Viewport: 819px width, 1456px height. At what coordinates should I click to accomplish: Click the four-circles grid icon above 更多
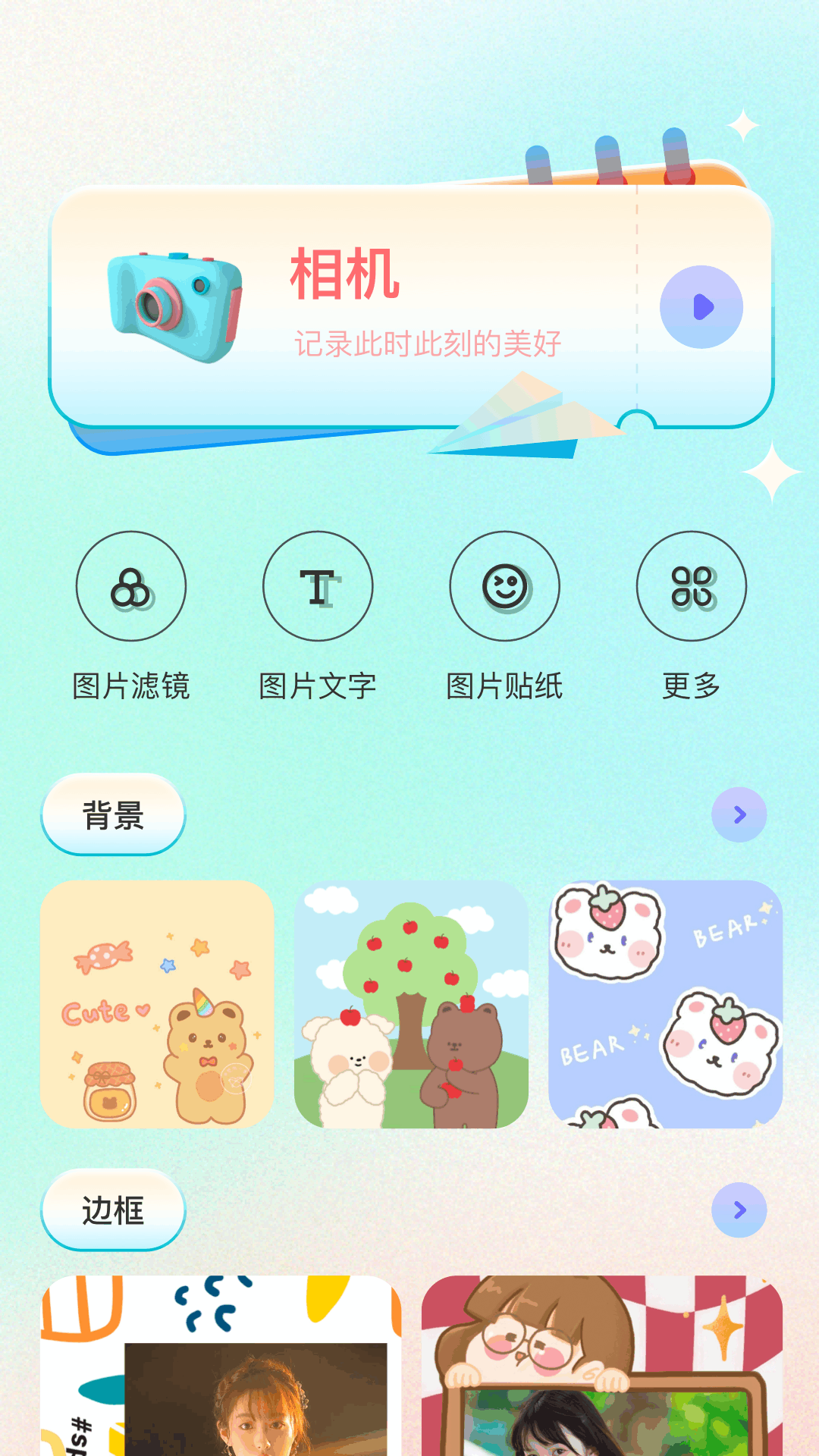[692, 587]
